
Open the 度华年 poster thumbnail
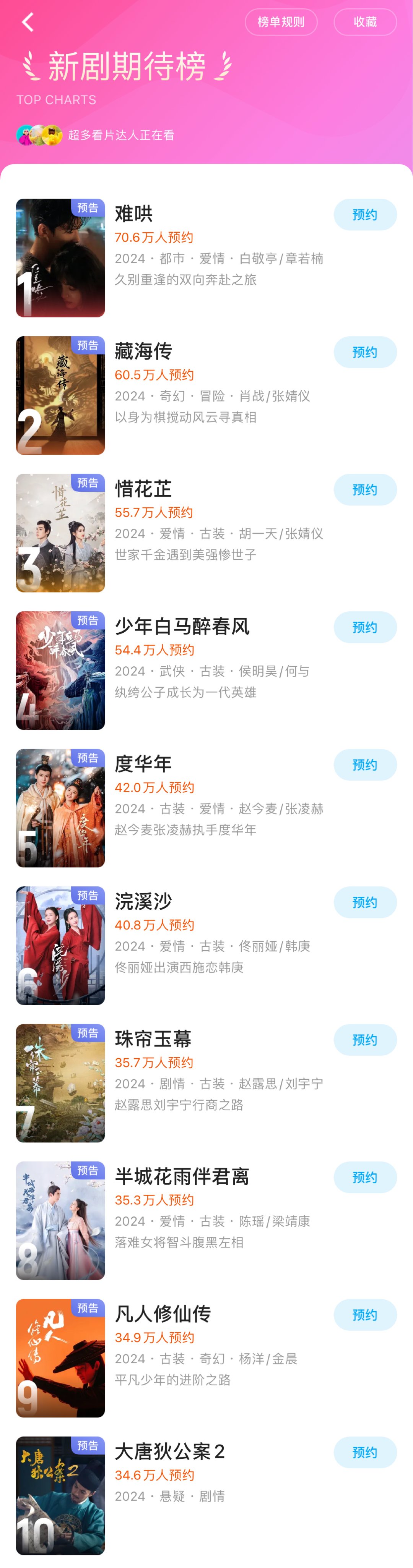point(60,808)
